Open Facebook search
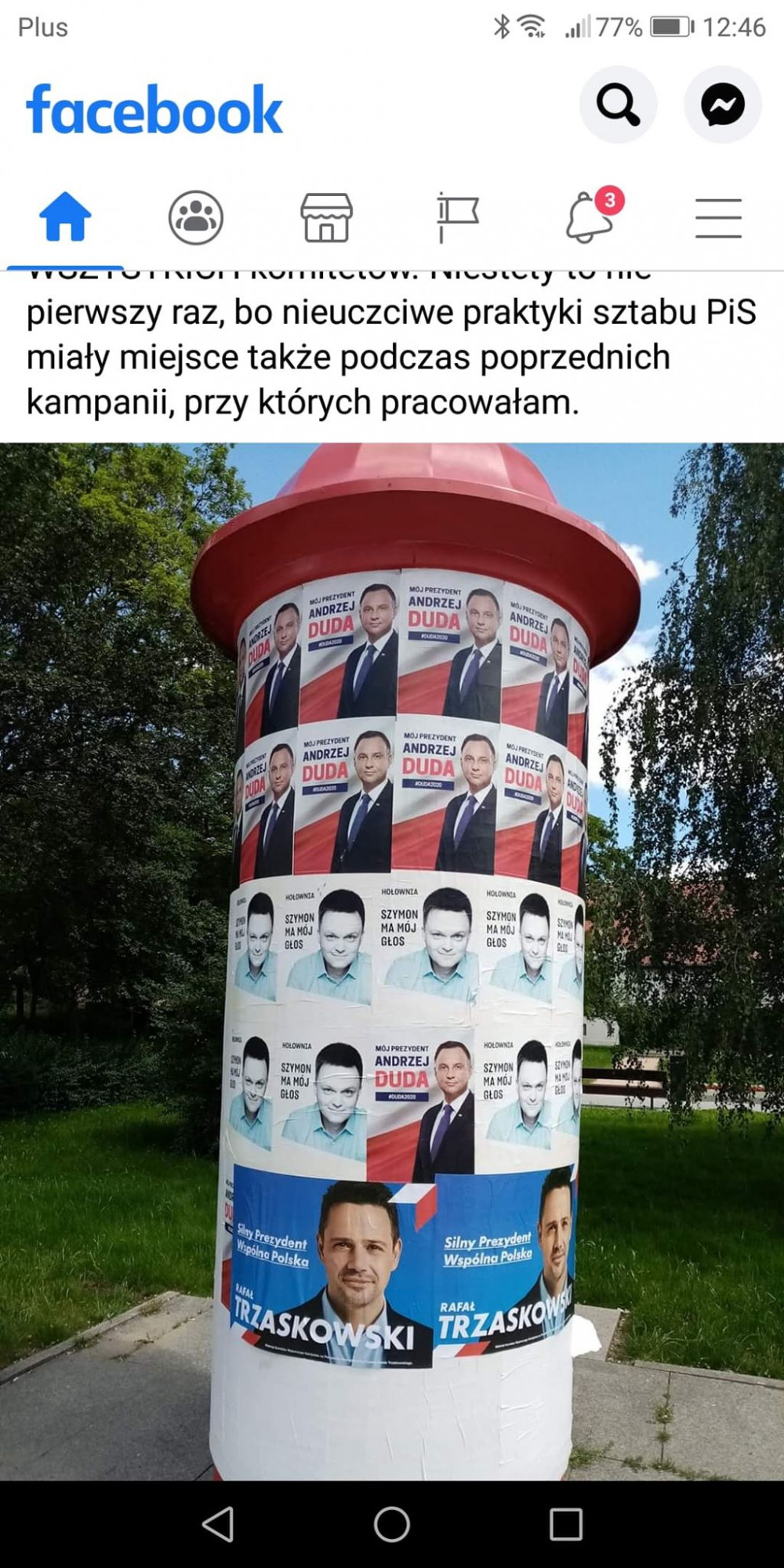The height and width of the screenshot is (1568, 784). click(x=618, y=104)
